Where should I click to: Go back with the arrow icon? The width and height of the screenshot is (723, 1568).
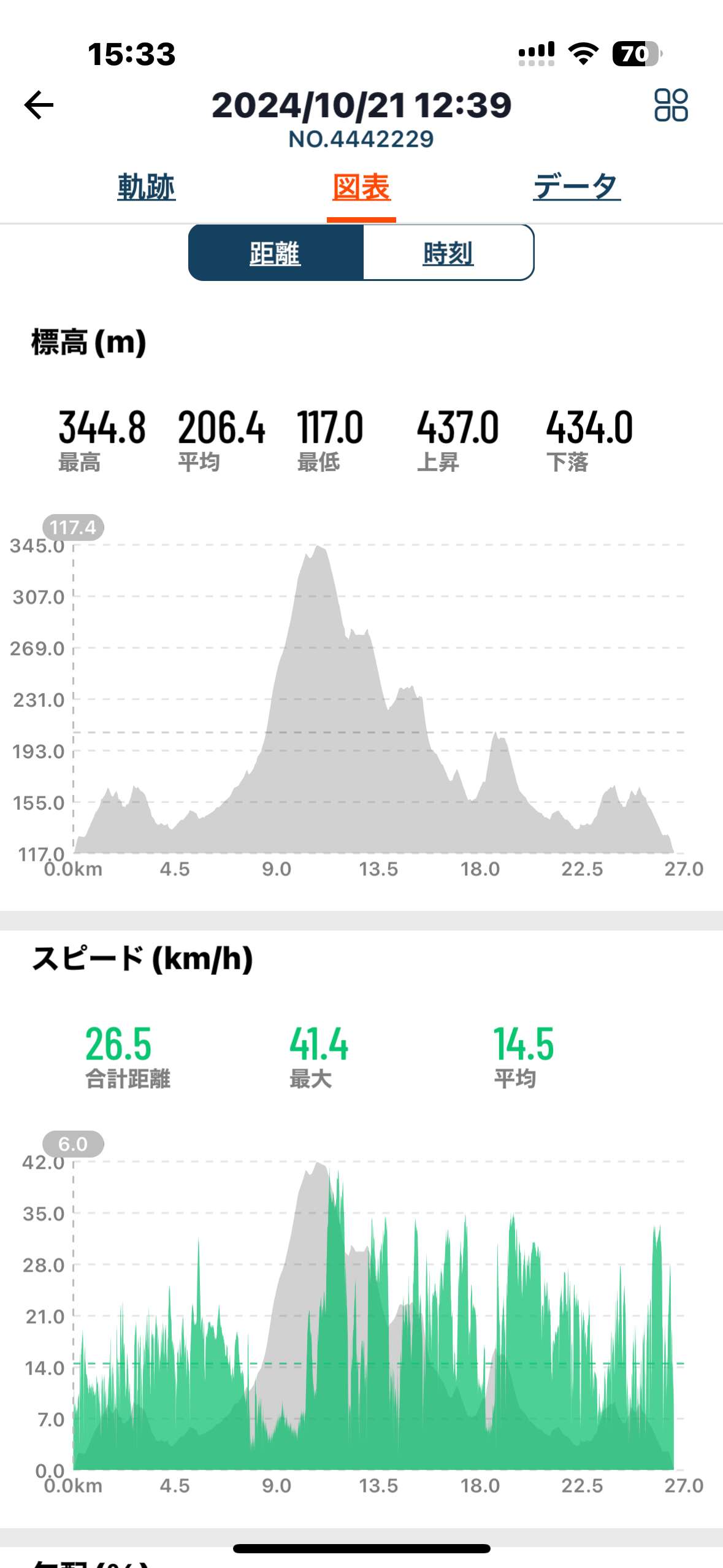39,105
